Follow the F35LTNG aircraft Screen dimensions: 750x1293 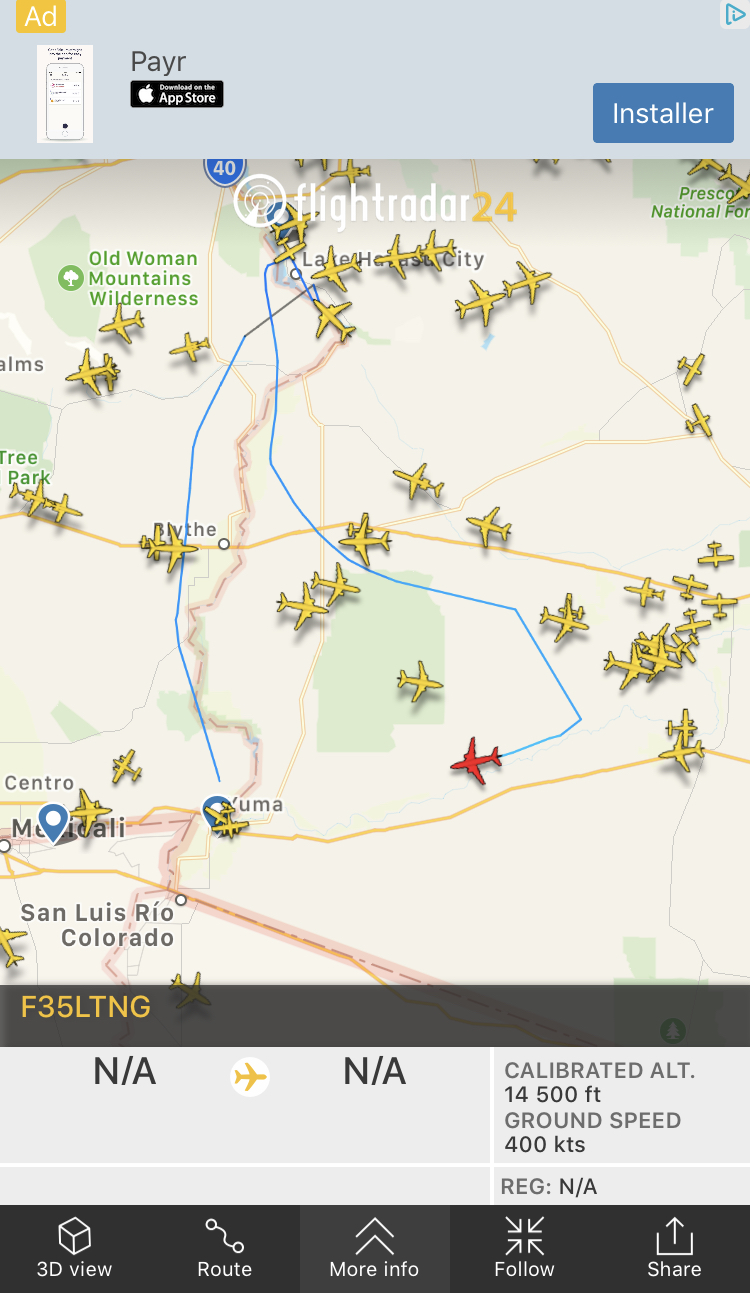524,1248
